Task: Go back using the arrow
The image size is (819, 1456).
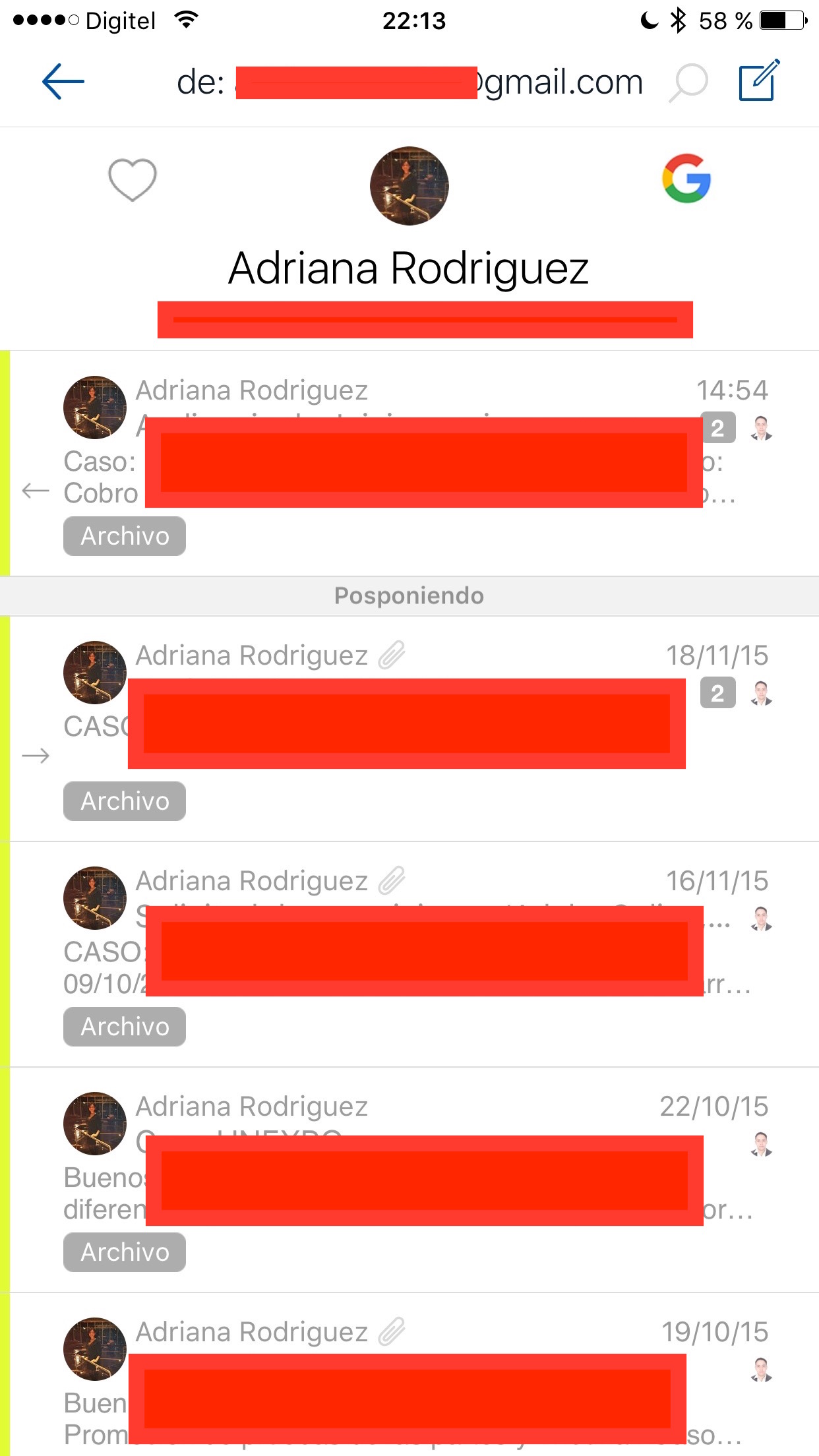Action: [x=63, y=82]
